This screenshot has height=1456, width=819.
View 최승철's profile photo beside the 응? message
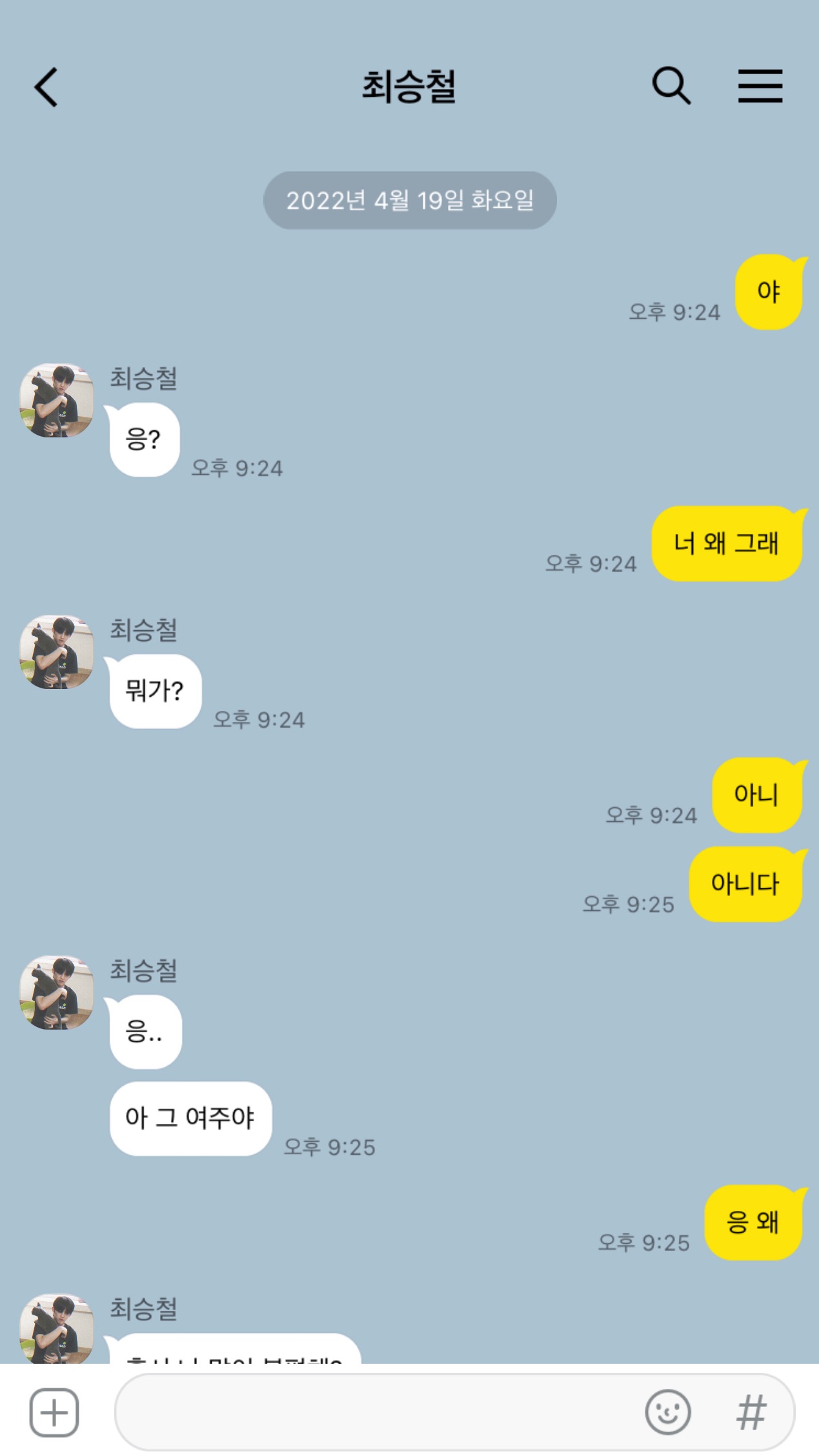click(57, 401)
